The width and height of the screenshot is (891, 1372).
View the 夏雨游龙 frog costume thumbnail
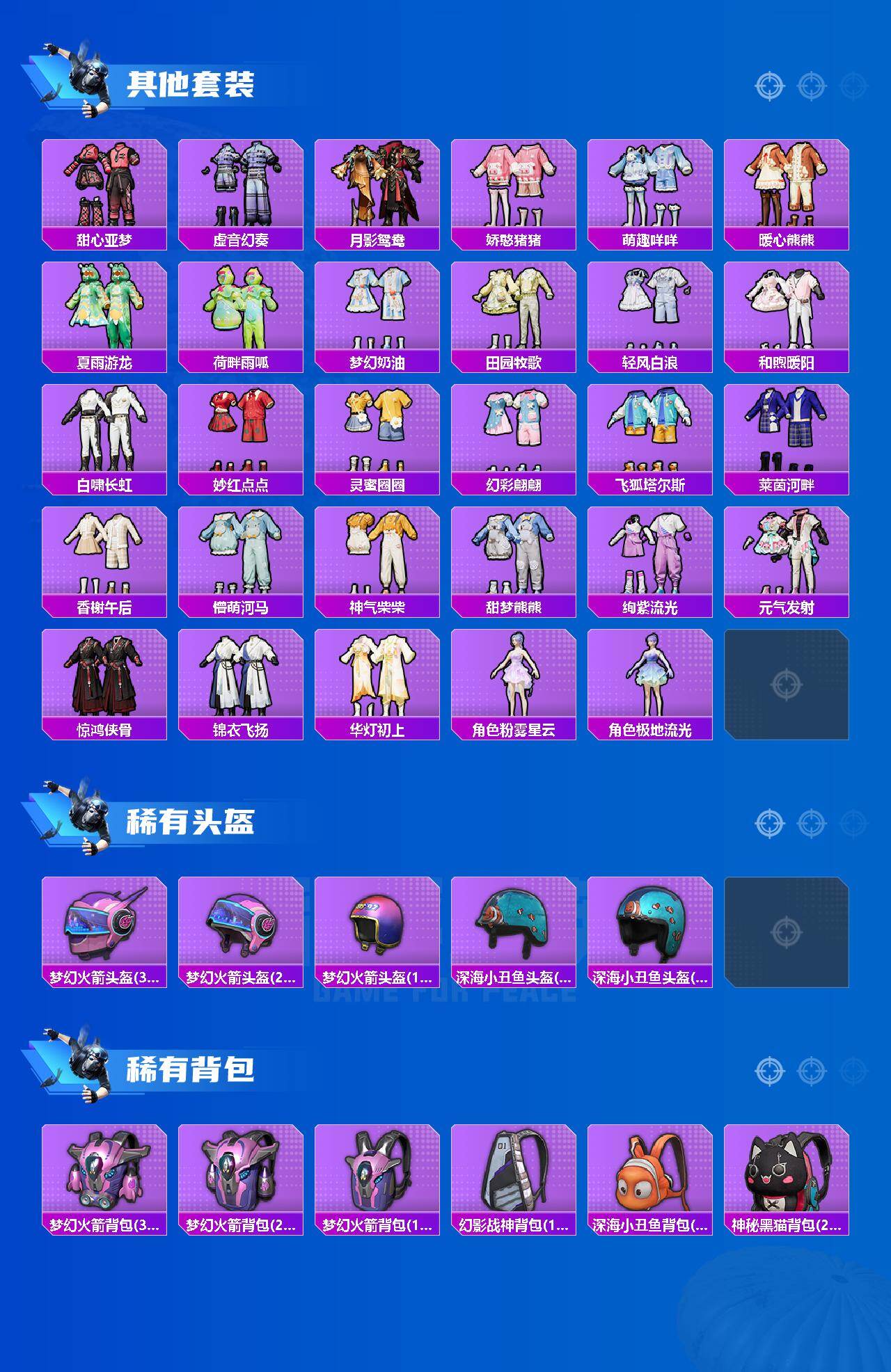pyautogui.click(x=104, y=306)
